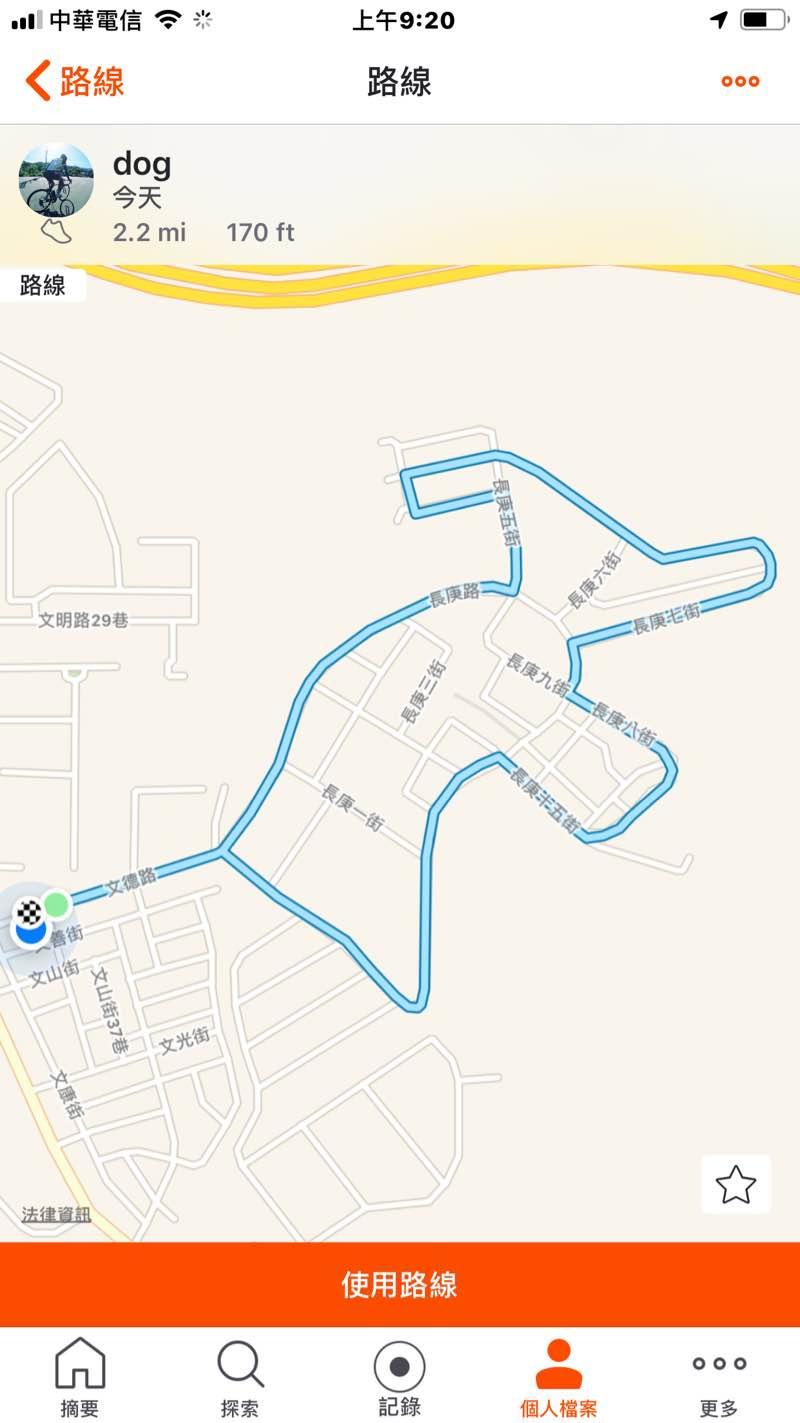Image resolution: width=800 pixels, height=1423 pixels.
Task: Star this route as a favorite
Action: [736, 1184]
